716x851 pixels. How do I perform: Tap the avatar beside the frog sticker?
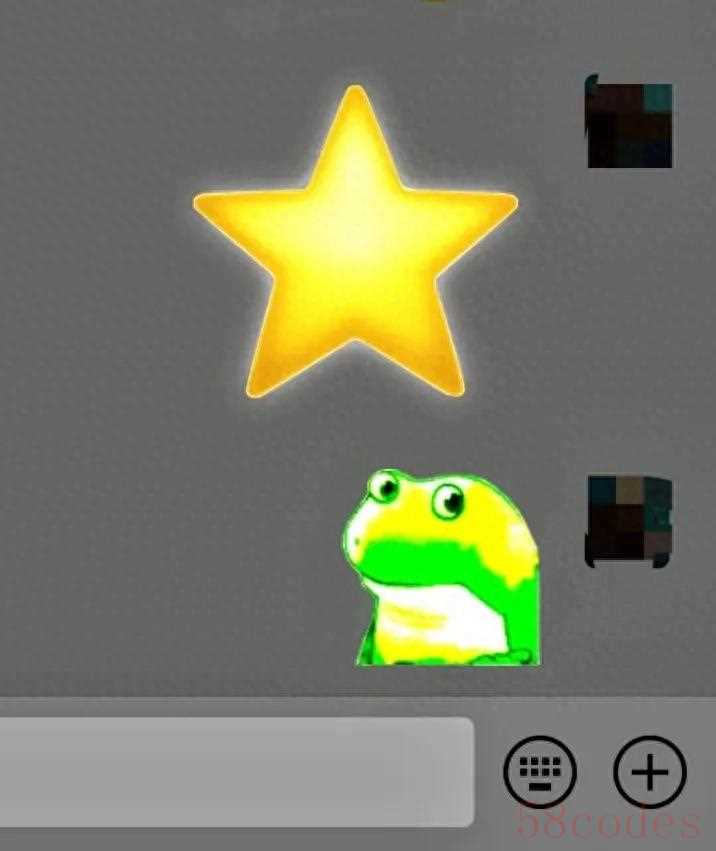coord(629,521)
